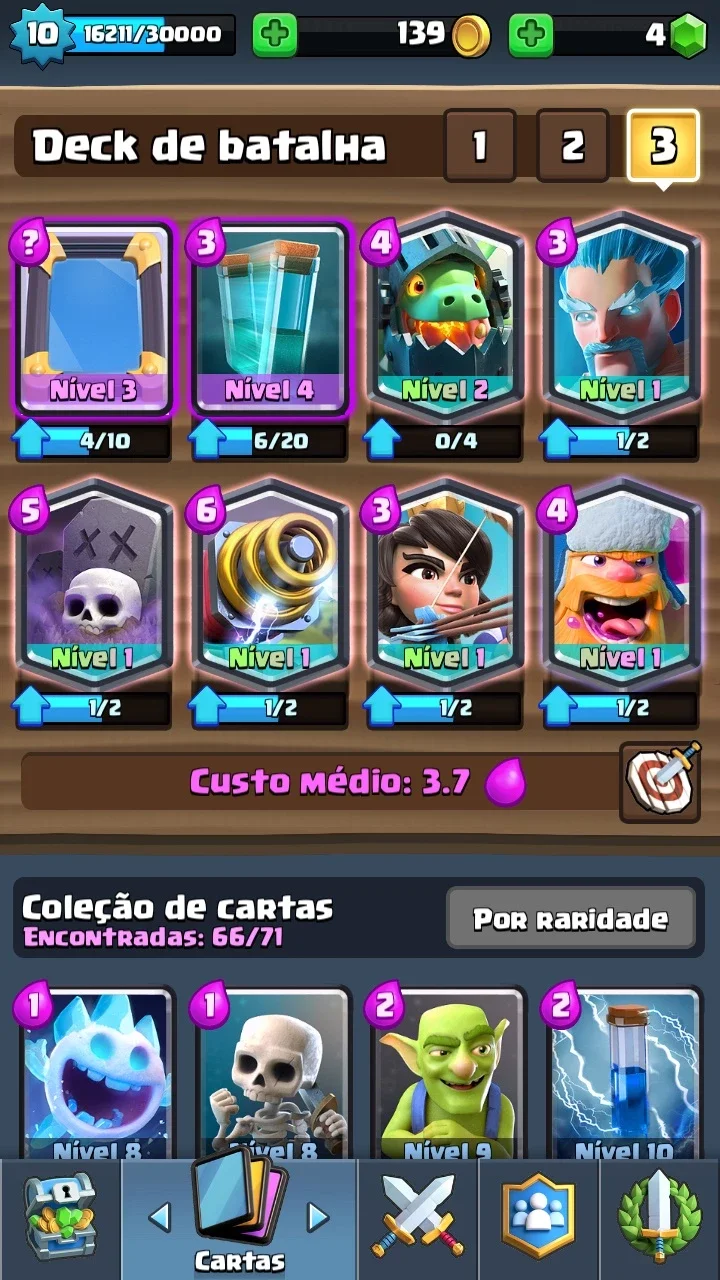The height and width of the screenshot is (1280, 720).
Task: Open the Inferno Dragon card
Action: [445, 320]
